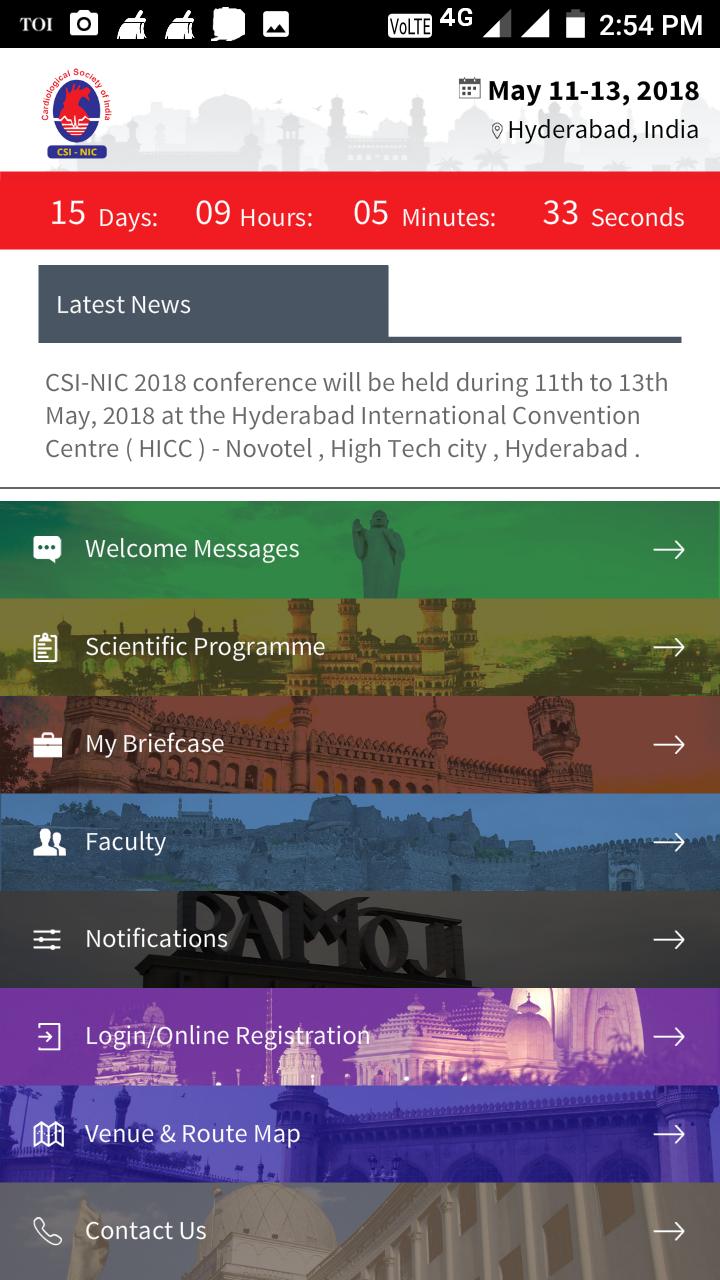Viewport: 720px width, 1280px height.
Task: Click the calendar icon beside May 11-13, 2018
Action: tap(468, 89)
